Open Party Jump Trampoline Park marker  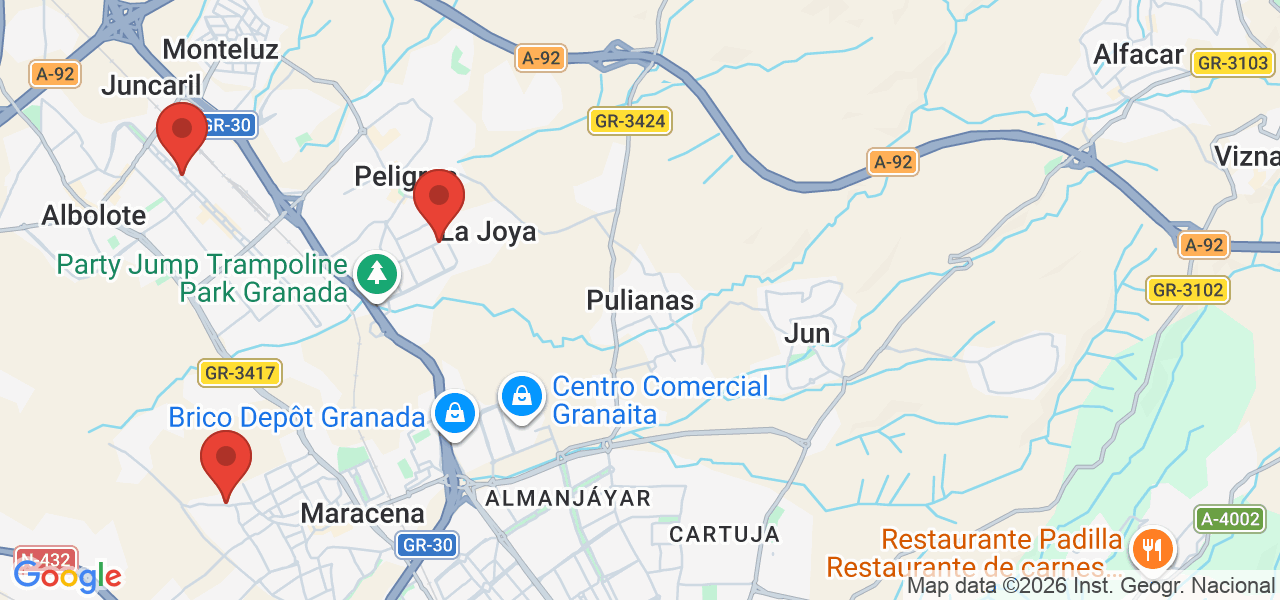pos(377,273)
